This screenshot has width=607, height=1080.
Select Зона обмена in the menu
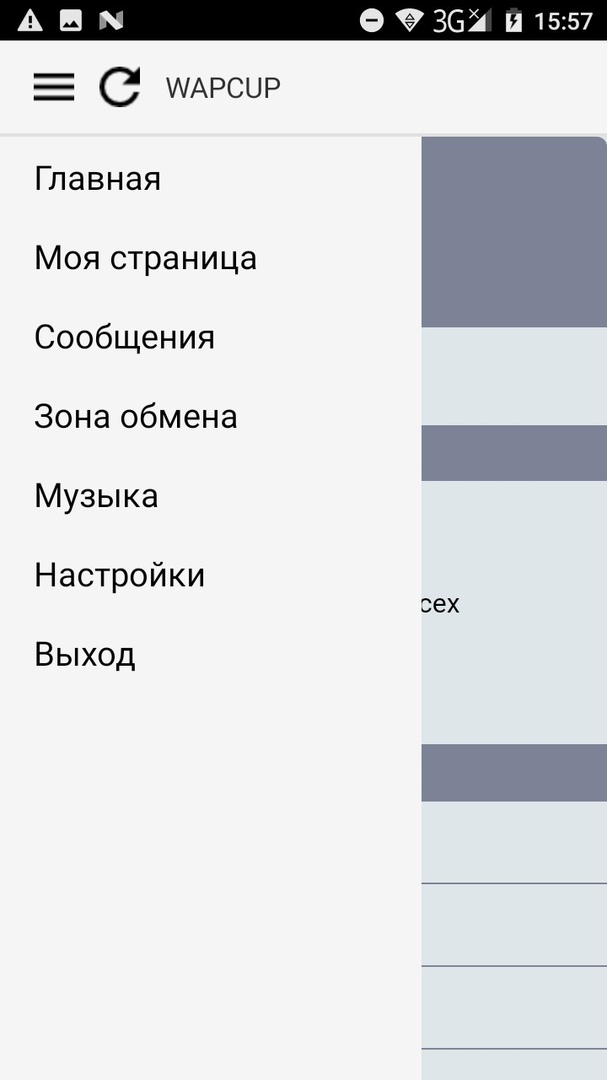pos(136,416)
